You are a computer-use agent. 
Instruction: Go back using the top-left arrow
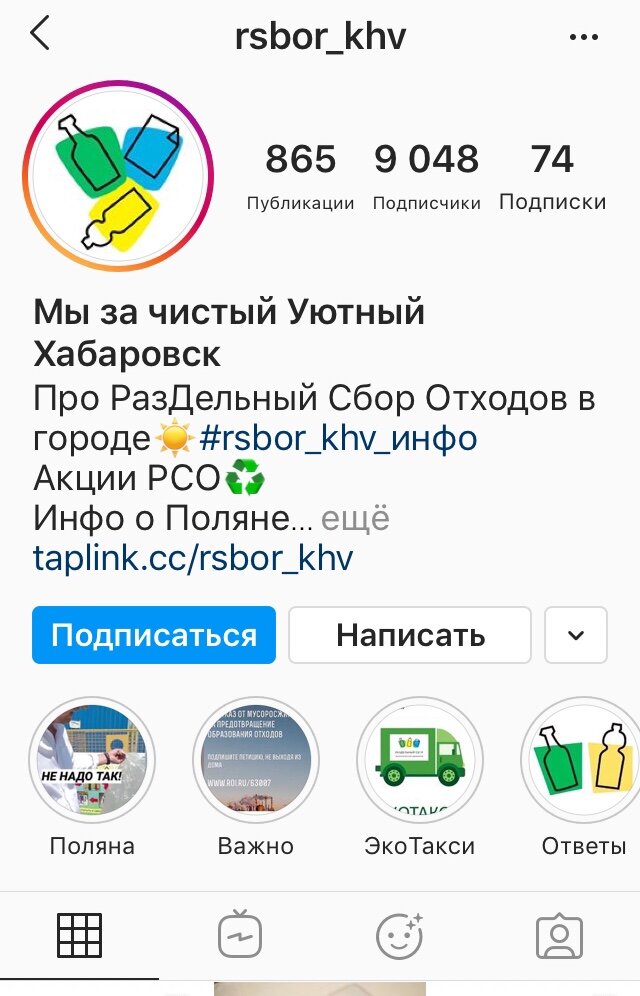click(x=40, y=35)
